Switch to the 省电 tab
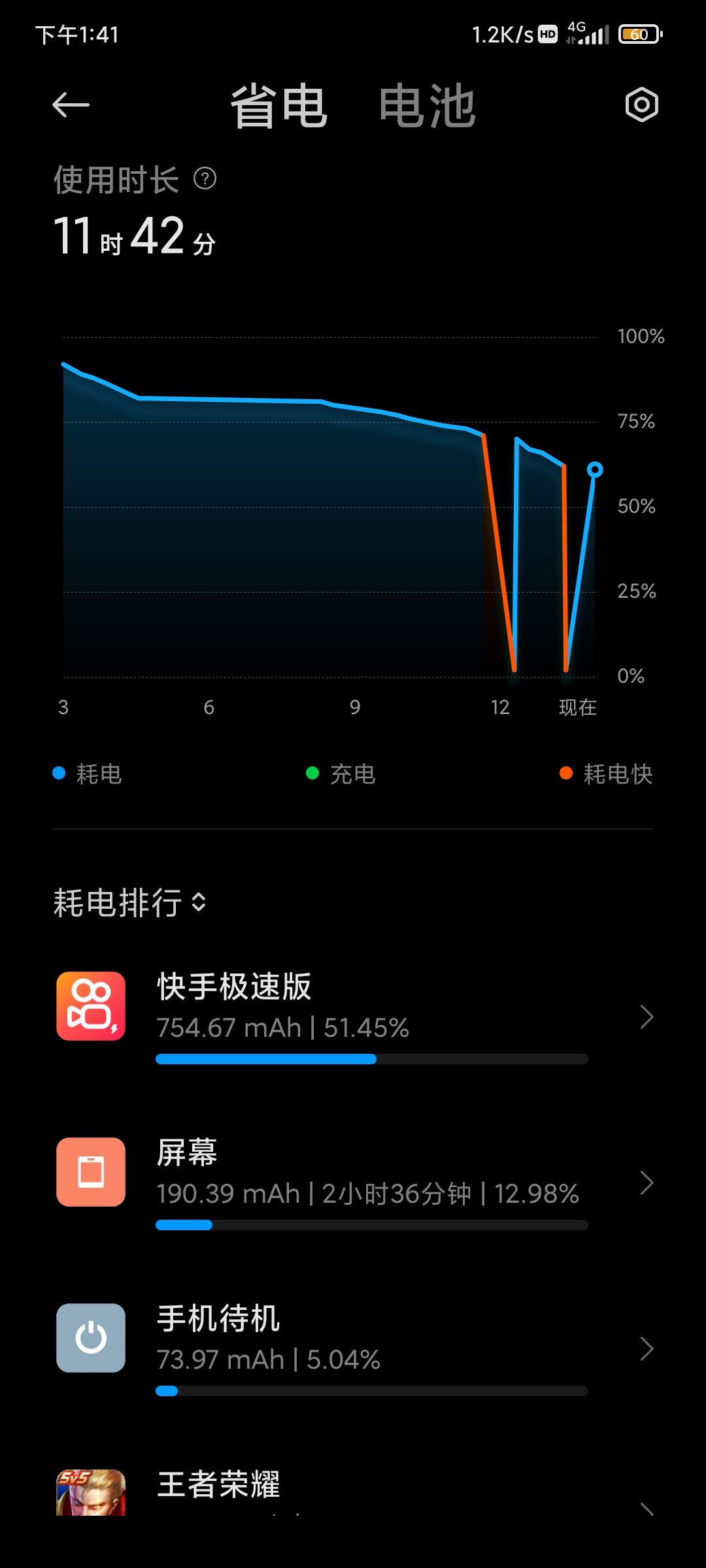706x1568 pixels. 279,106
